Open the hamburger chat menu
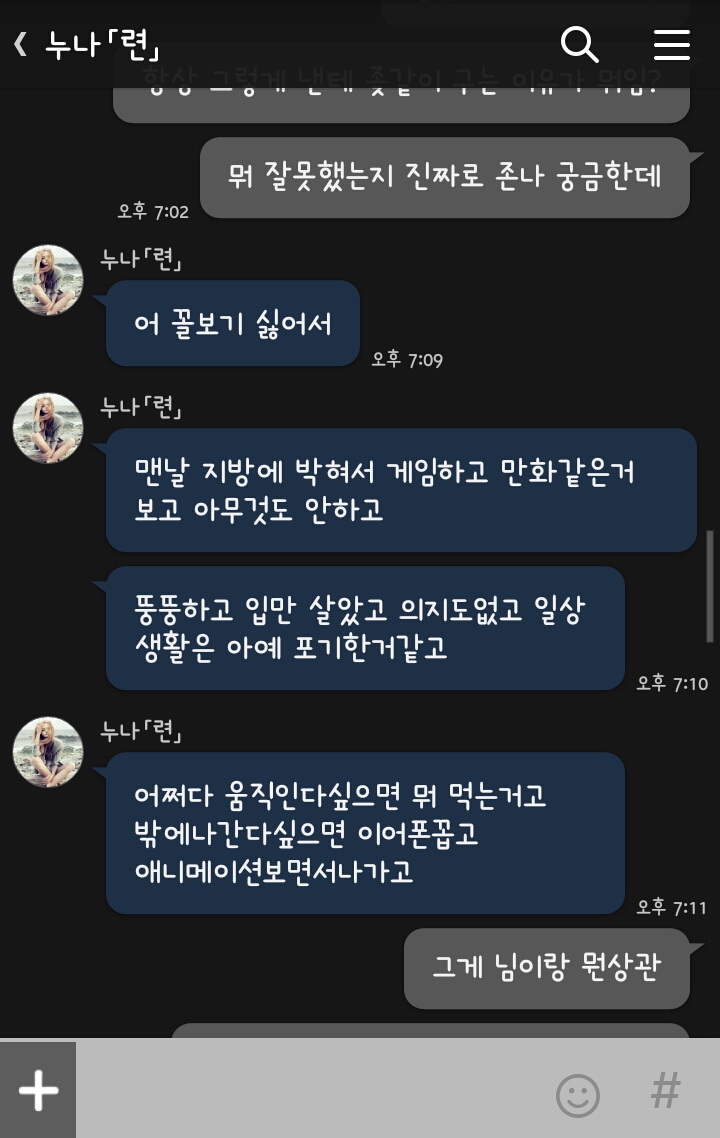This screenshot has height=1138, width=720. coord(671,45)
